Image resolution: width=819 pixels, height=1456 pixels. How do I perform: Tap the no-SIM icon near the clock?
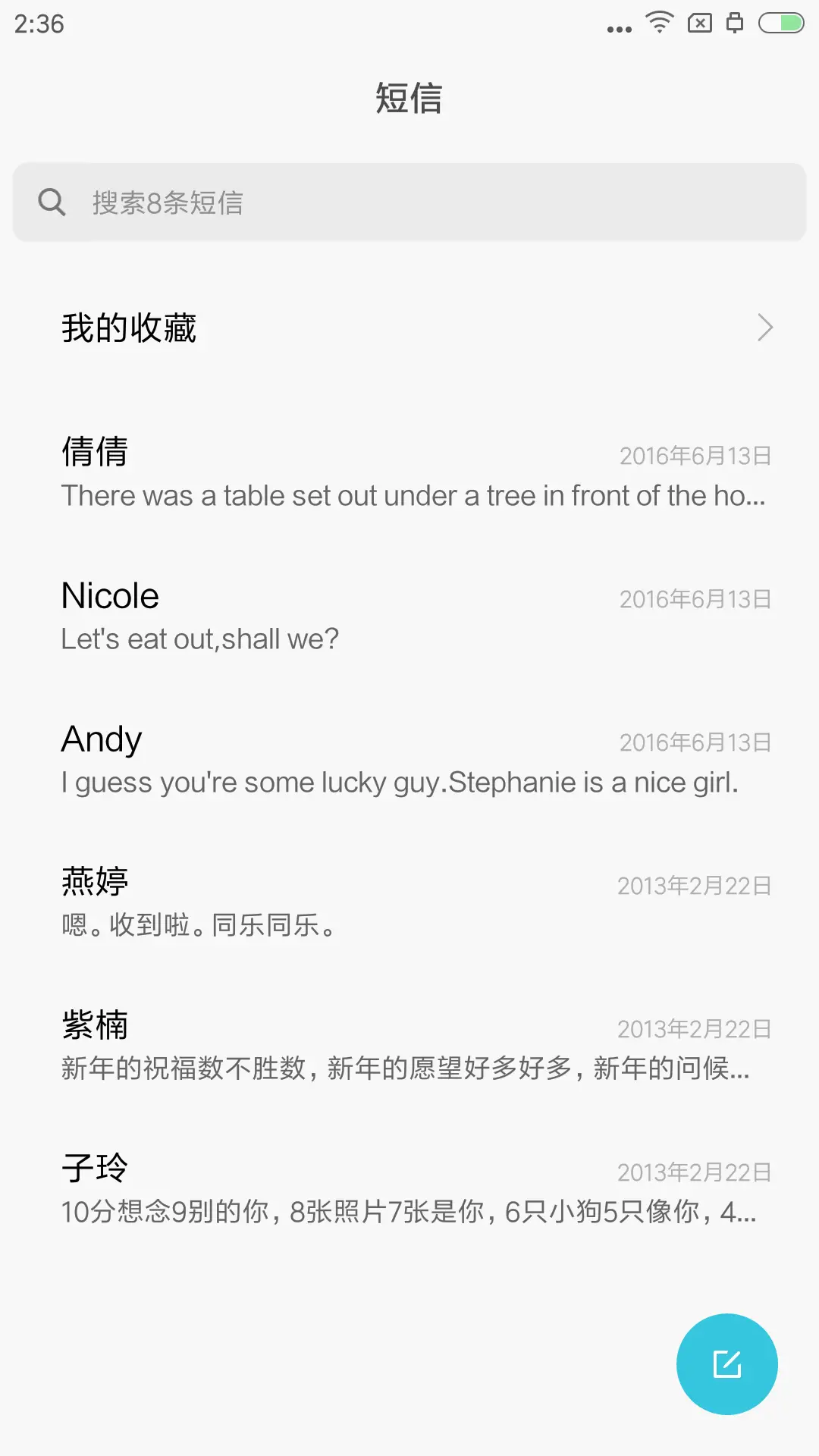[x=699, y=23]
